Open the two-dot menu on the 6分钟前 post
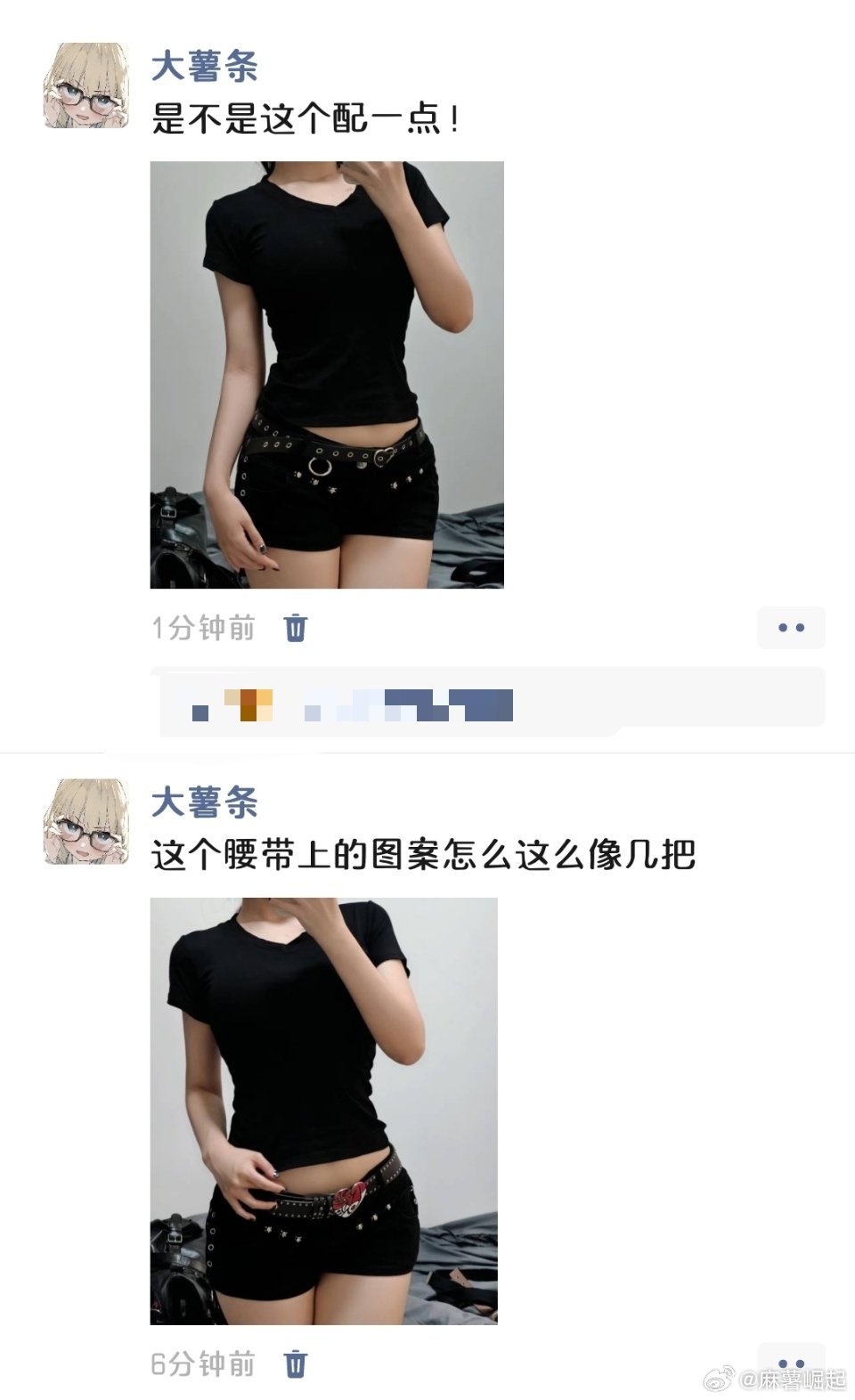 [x=791, y=1363]
